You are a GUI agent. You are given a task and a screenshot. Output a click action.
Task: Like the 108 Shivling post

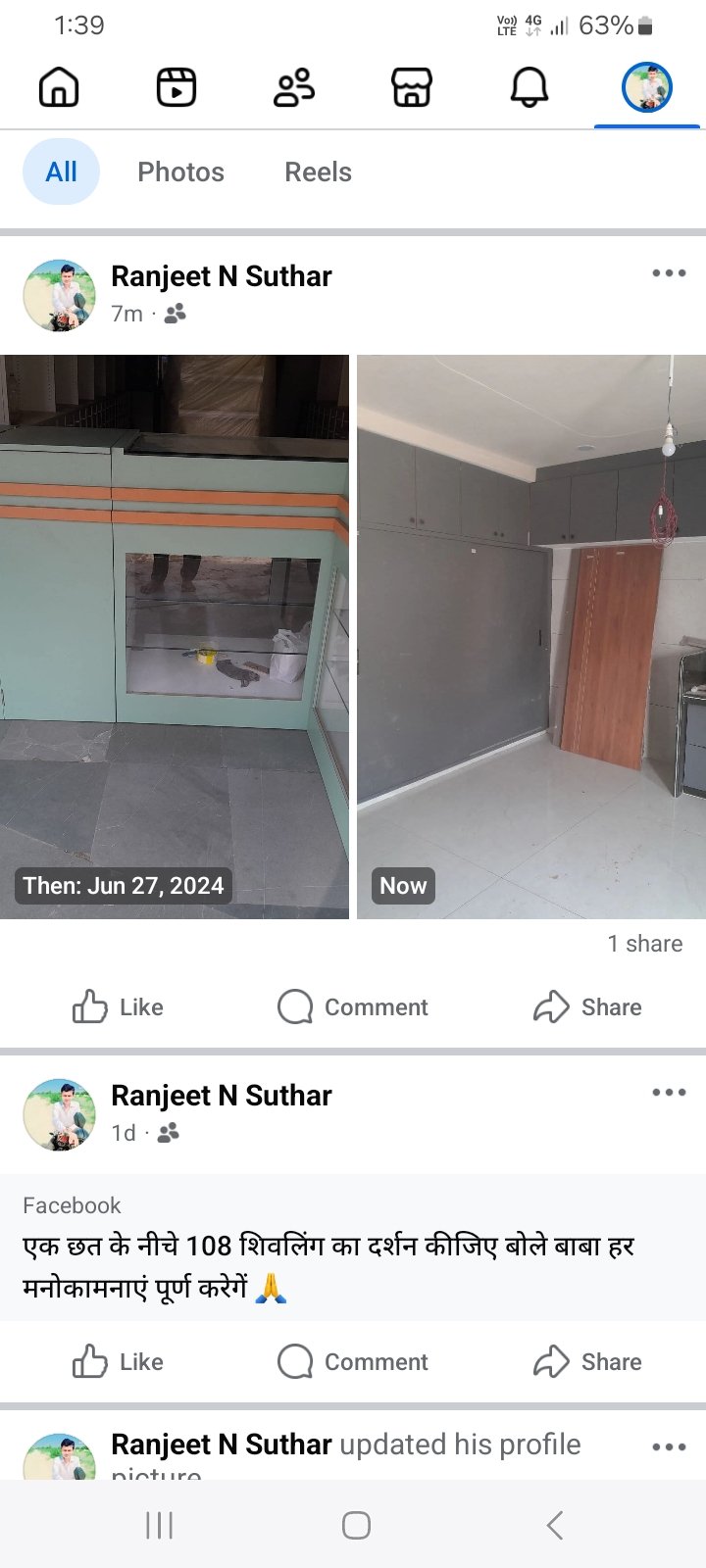[118, 1362]
